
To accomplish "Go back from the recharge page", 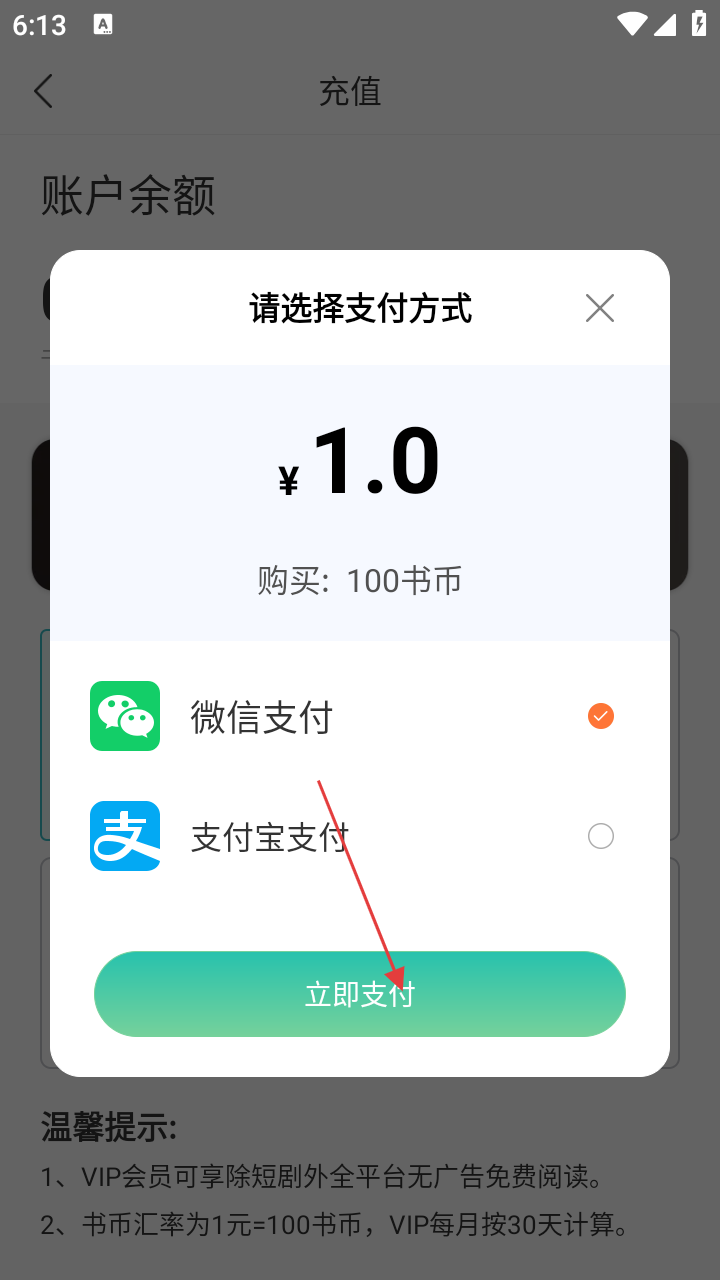I will click(43, 91).
